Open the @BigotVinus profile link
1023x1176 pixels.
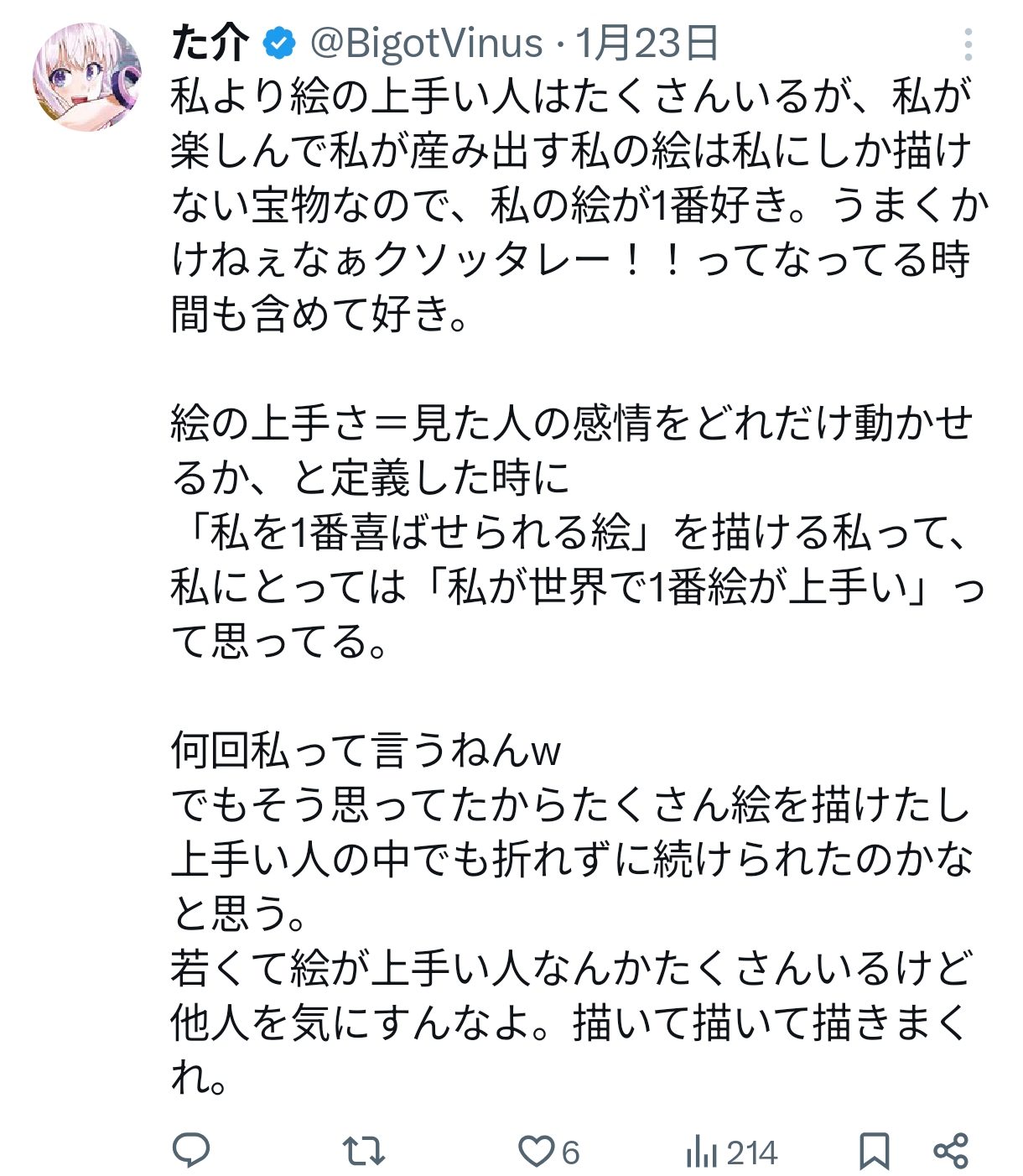tap(426, 43)
